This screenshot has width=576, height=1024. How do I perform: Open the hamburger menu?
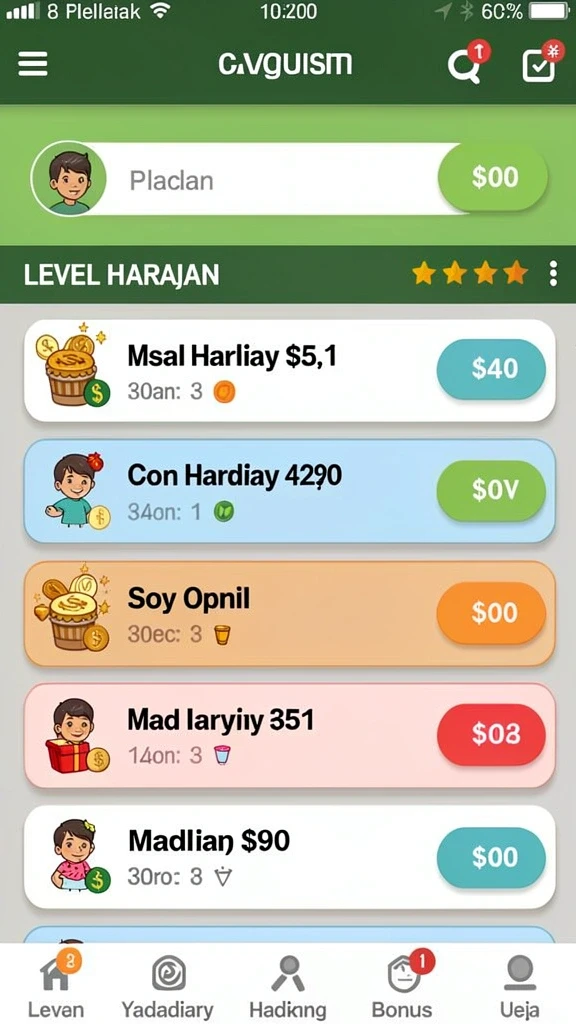33,65
